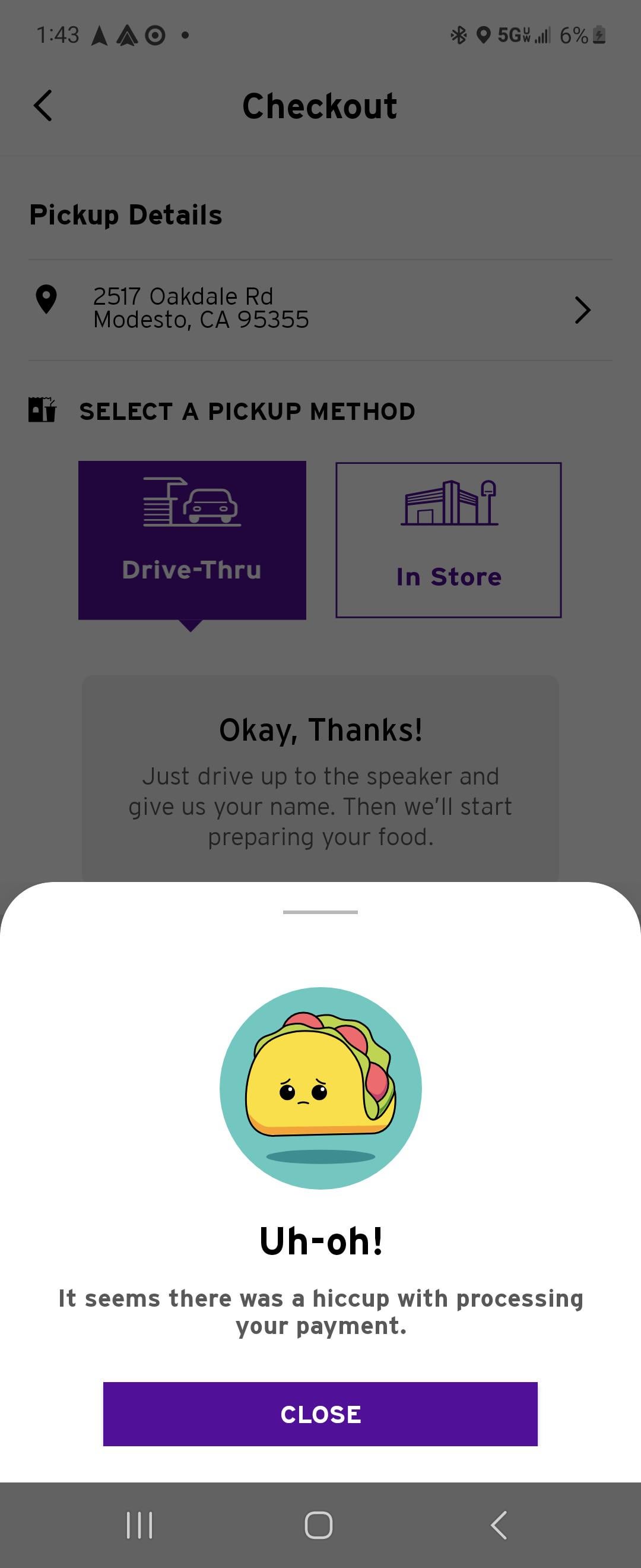Select Drive-Thru pickup method
The image size is (641, 1568).
click(x=192, y=540)
